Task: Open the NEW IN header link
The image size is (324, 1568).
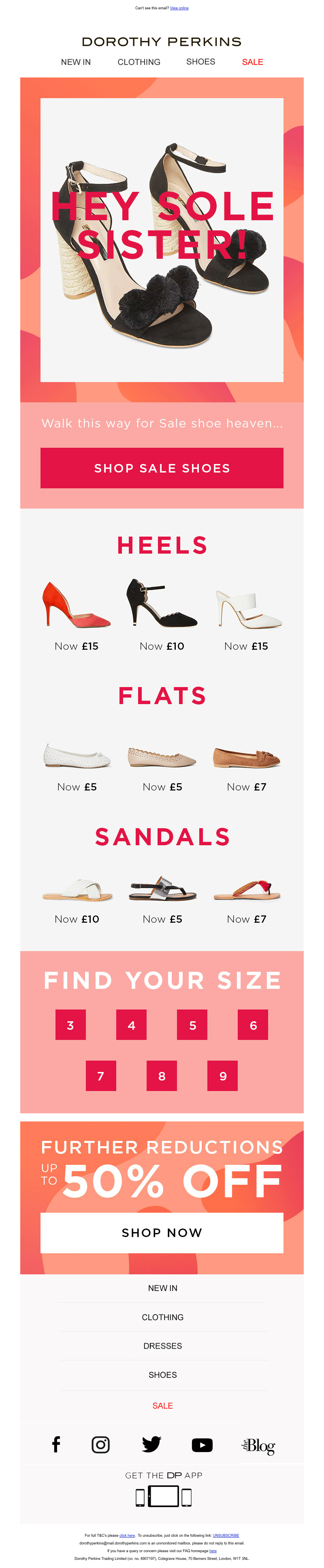Action: coord(76,62)
